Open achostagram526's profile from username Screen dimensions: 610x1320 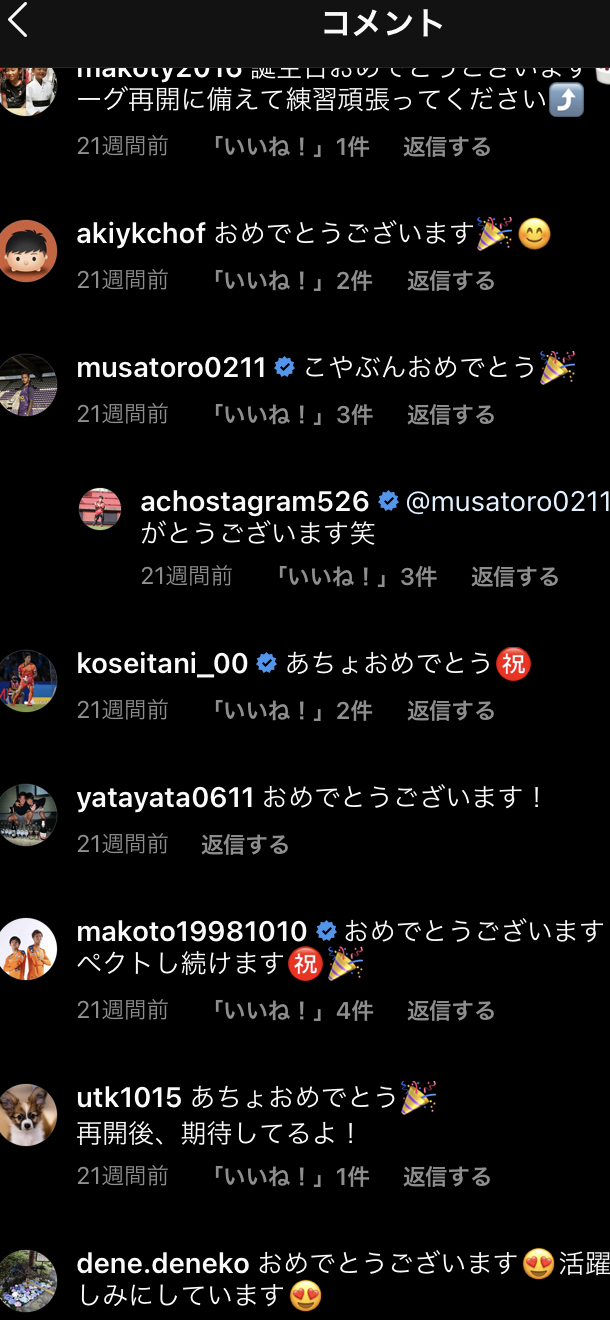(255, 501)
